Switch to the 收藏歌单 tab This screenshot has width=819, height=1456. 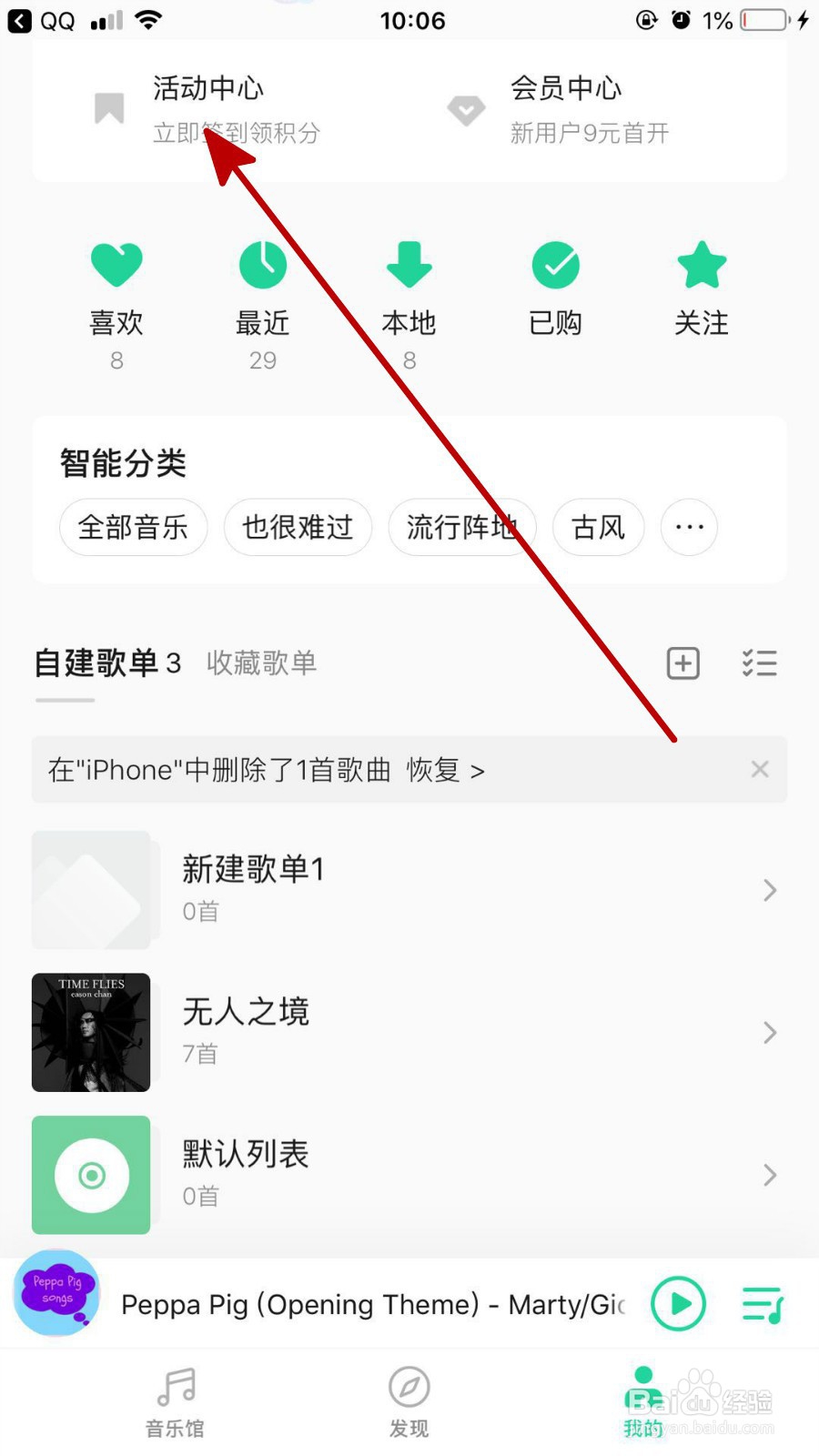261,663
